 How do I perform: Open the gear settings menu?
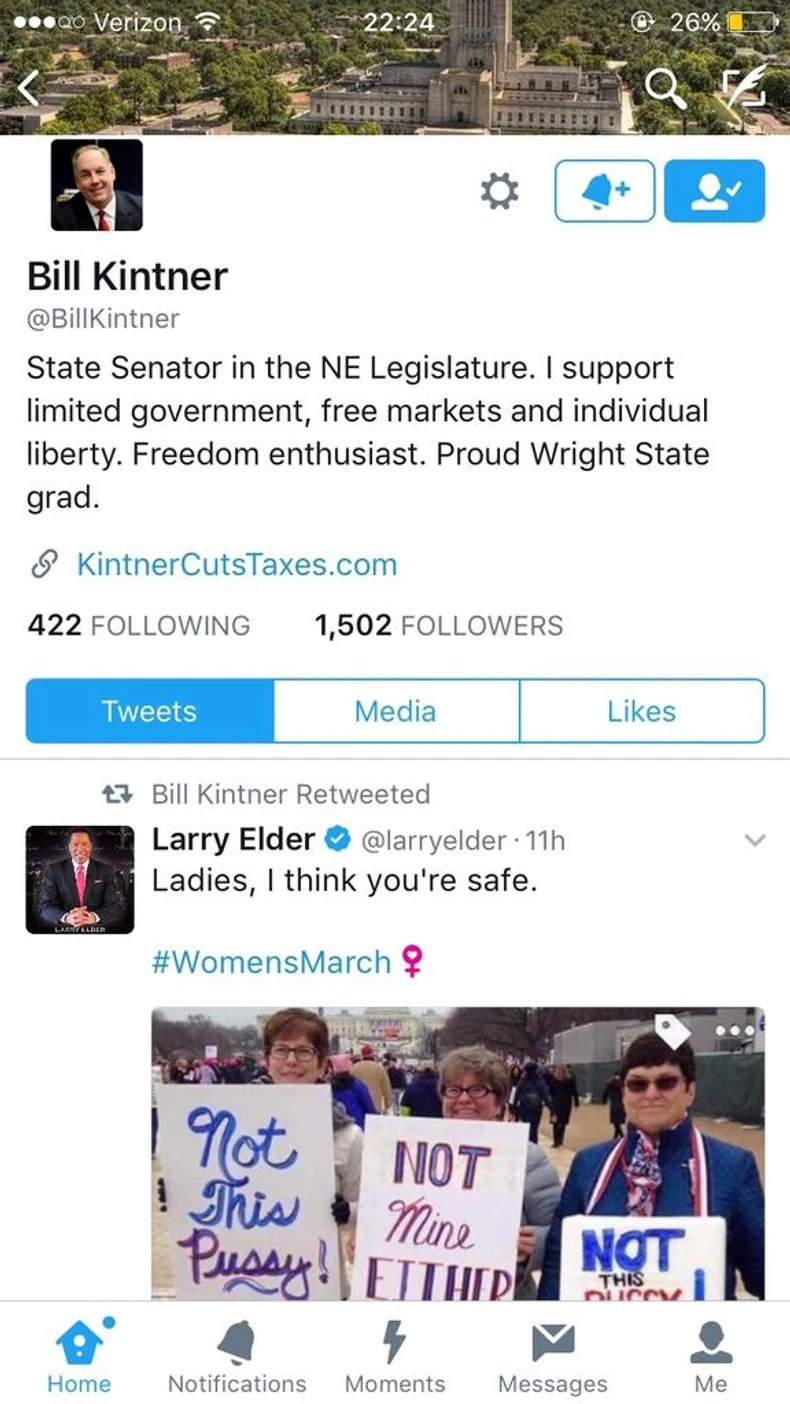(500, 190)
